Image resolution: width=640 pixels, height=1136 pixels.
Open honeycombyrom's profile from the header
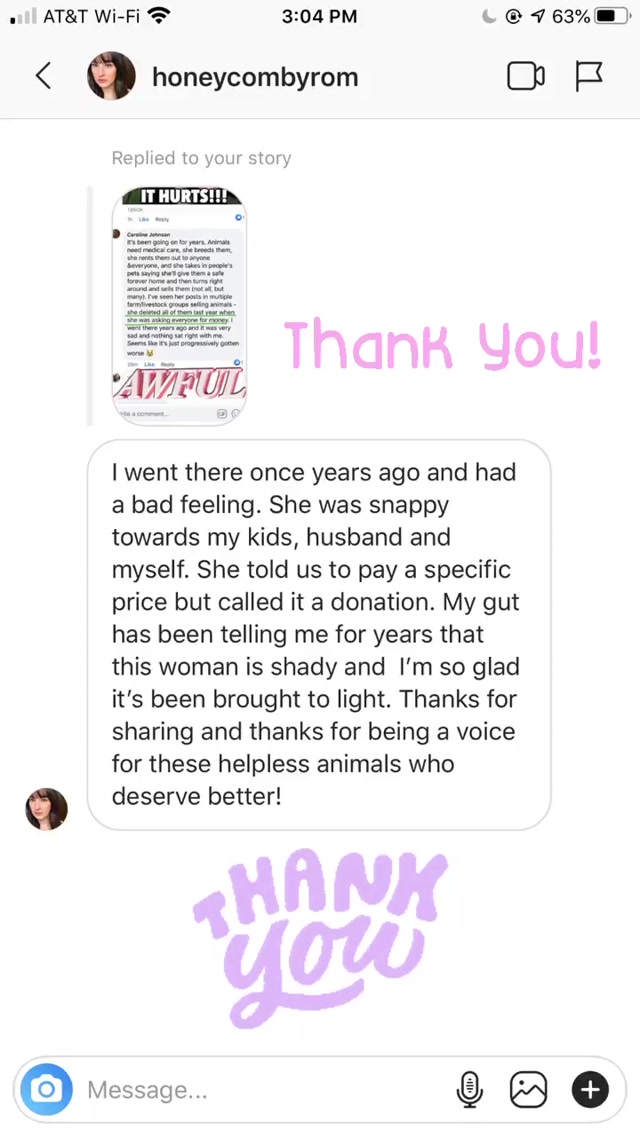click(254, 77)
